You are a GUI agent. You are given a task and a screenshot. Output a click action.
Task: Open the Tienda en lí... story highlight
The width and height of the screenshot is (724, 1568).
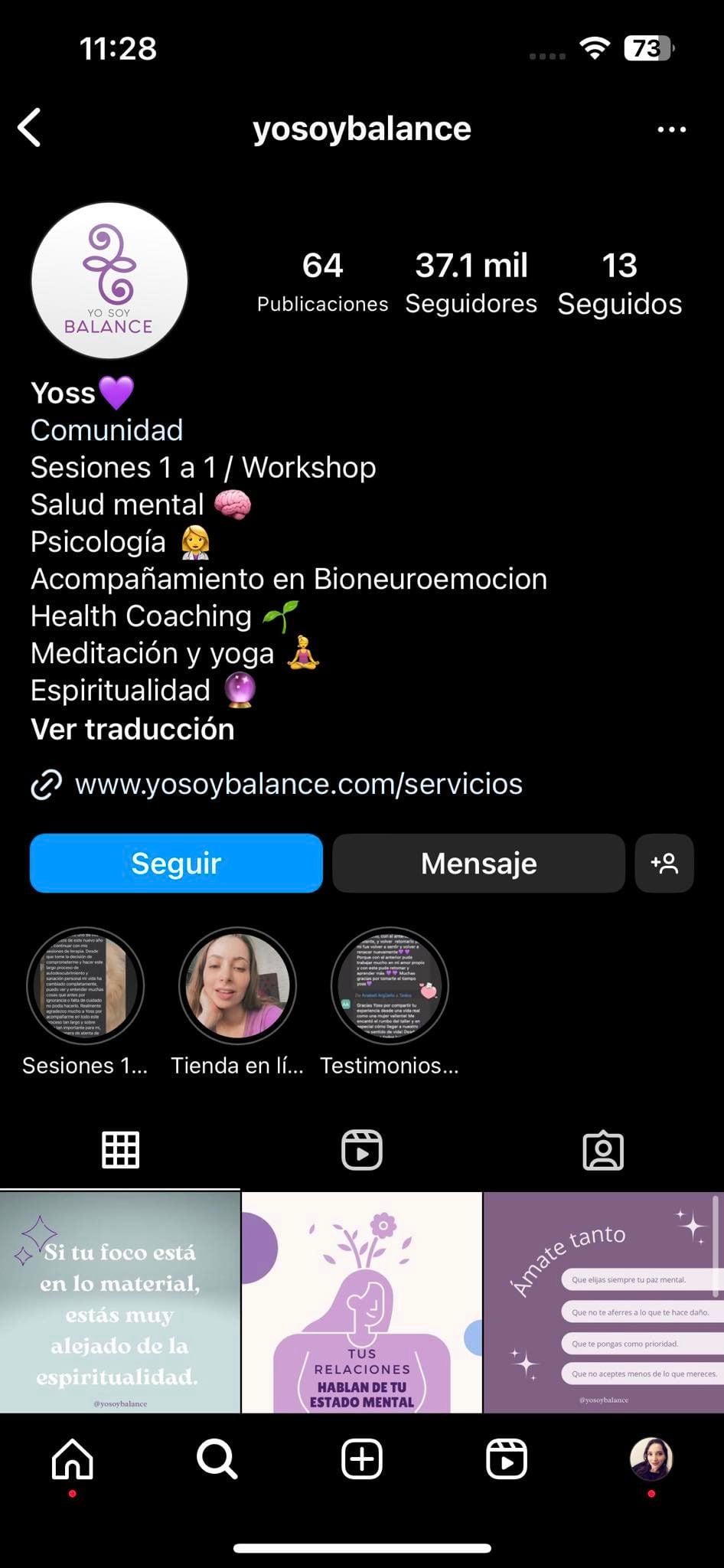(x=237, y=985)
